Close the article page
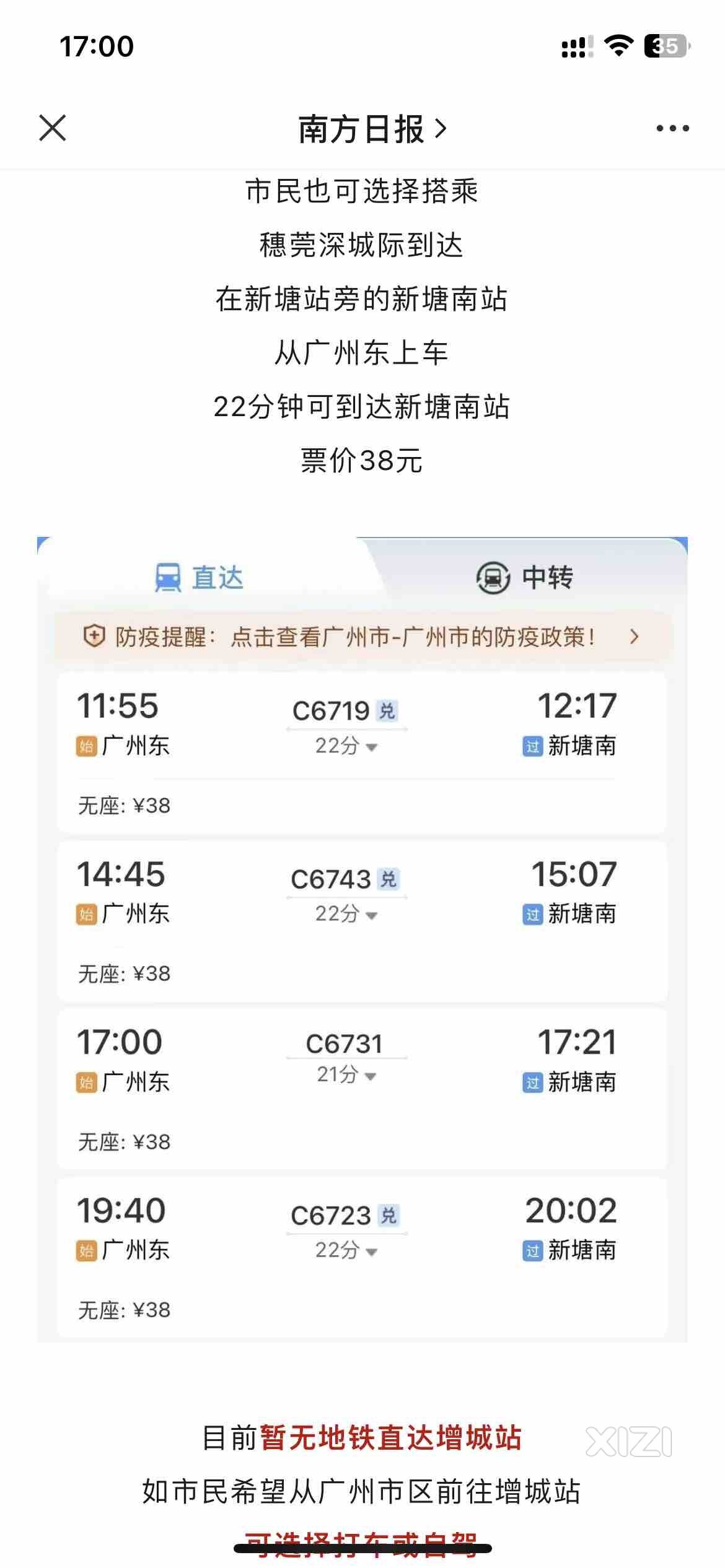 coord(53,128)
